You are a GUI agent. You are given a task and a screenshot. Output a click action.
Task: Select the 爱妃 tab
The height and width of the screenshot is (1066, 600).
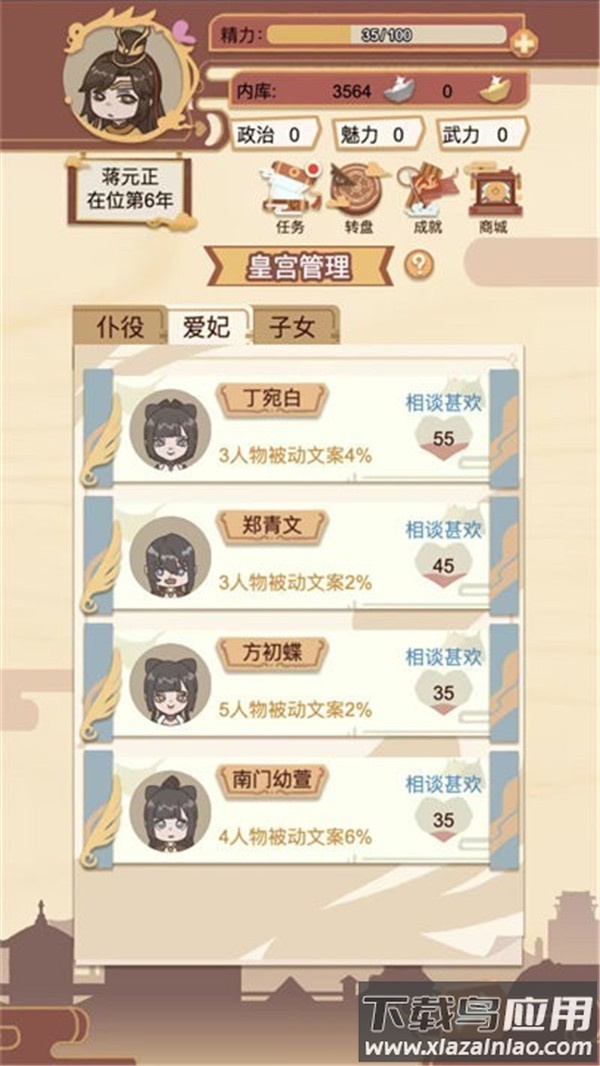[x=207, y=326]
